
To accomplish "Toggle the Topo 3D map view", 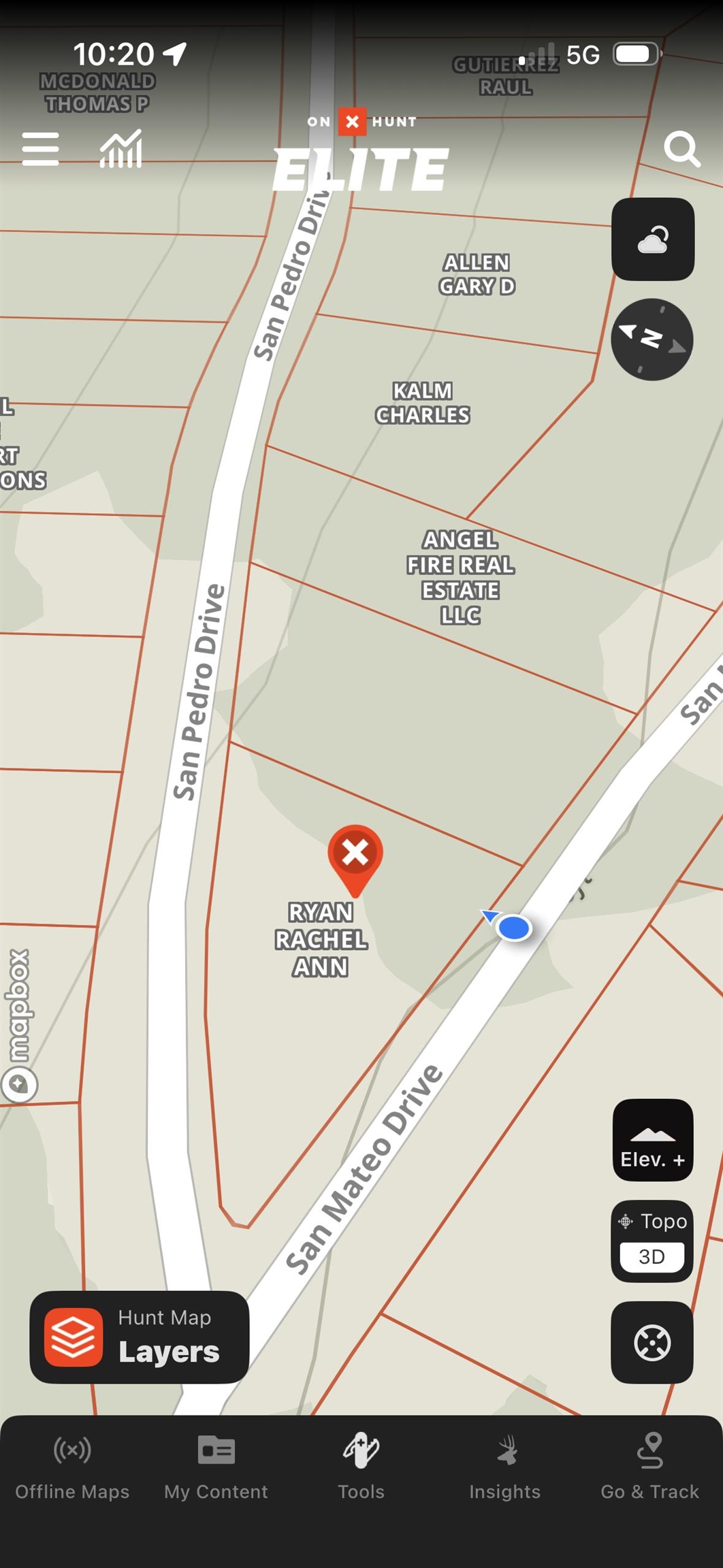I will 652,1241.
